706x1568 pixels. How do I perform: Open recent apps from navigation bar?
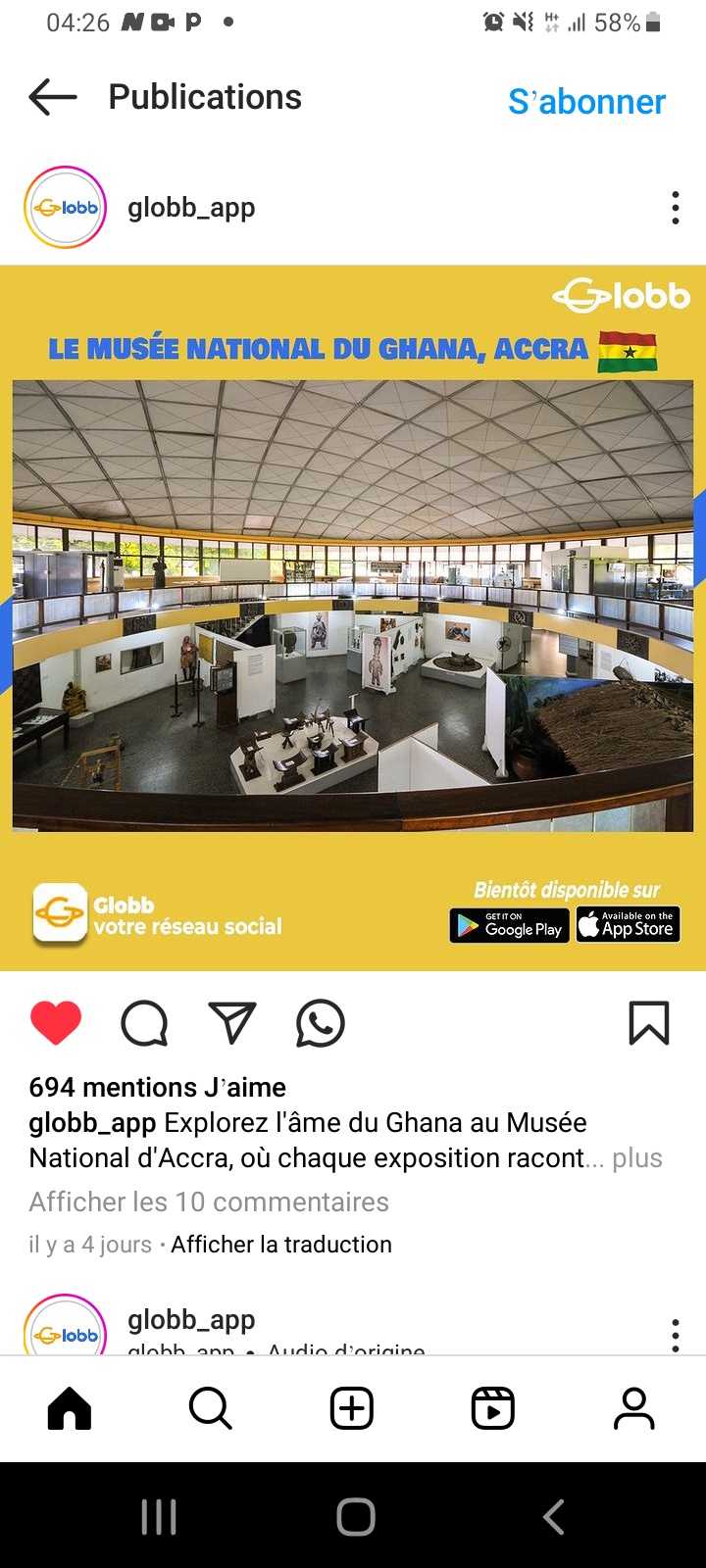coord(159,1517)
